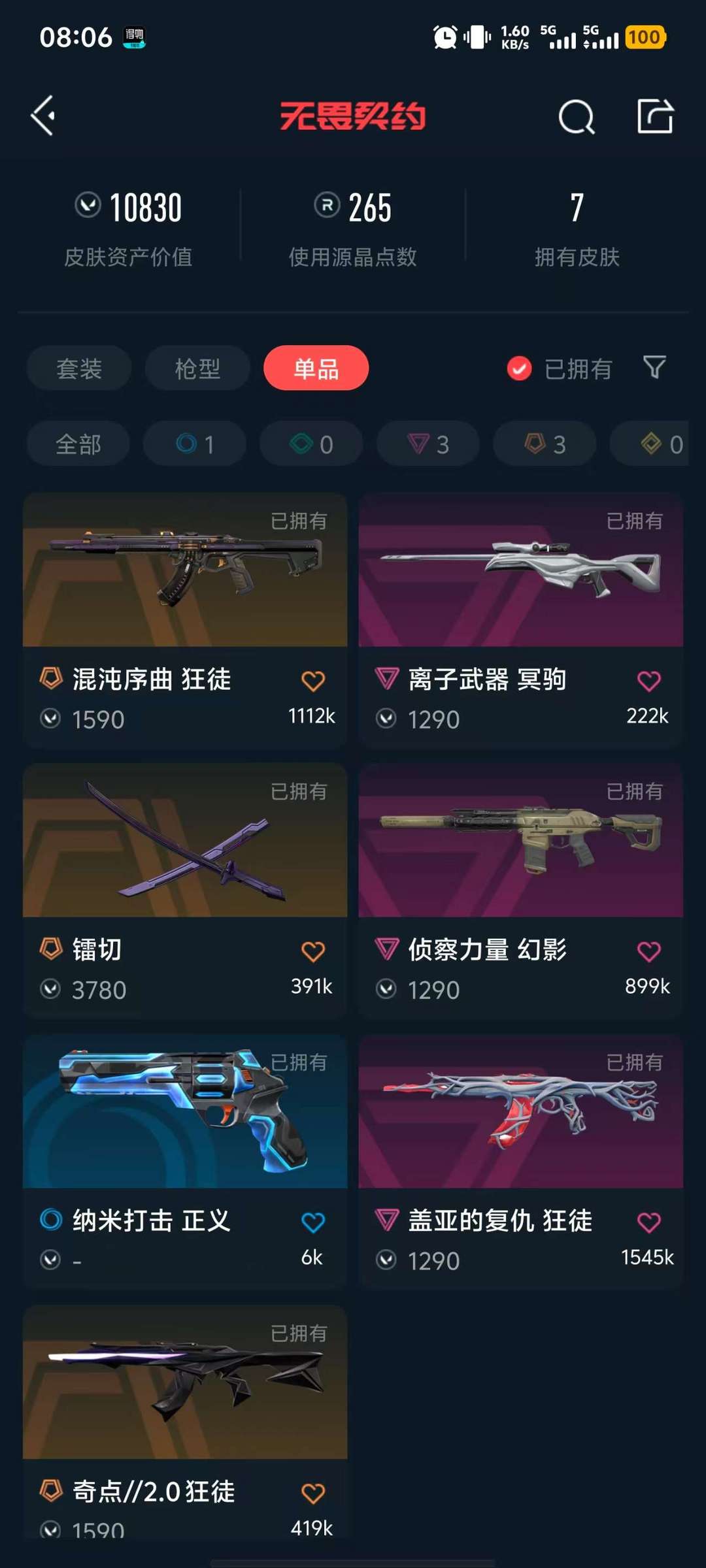This screenshot has height=1568, width=706.
Task: Go back using the top-left arrow
Action: point(43,116)
